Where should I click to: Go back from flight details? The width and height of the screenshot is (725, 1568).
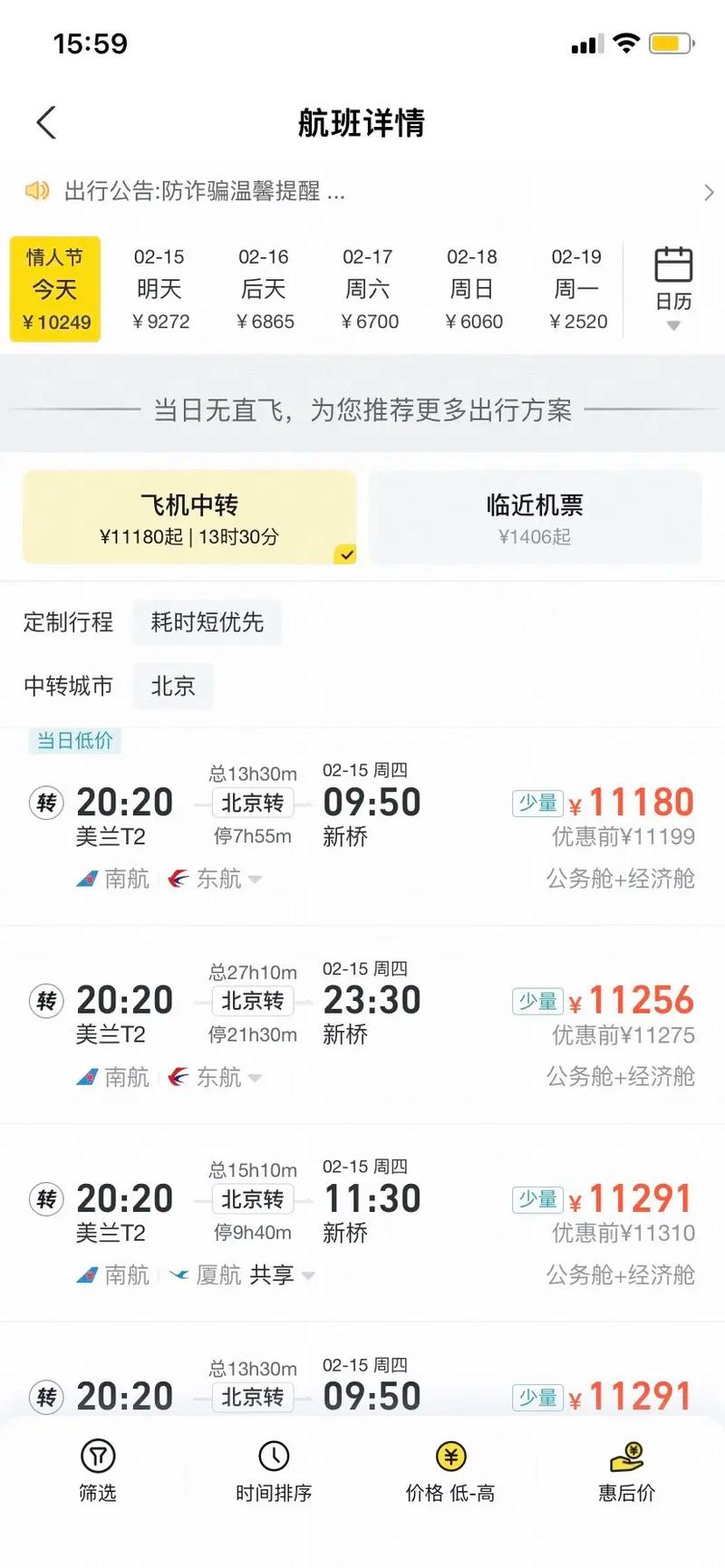pos(46,123)
